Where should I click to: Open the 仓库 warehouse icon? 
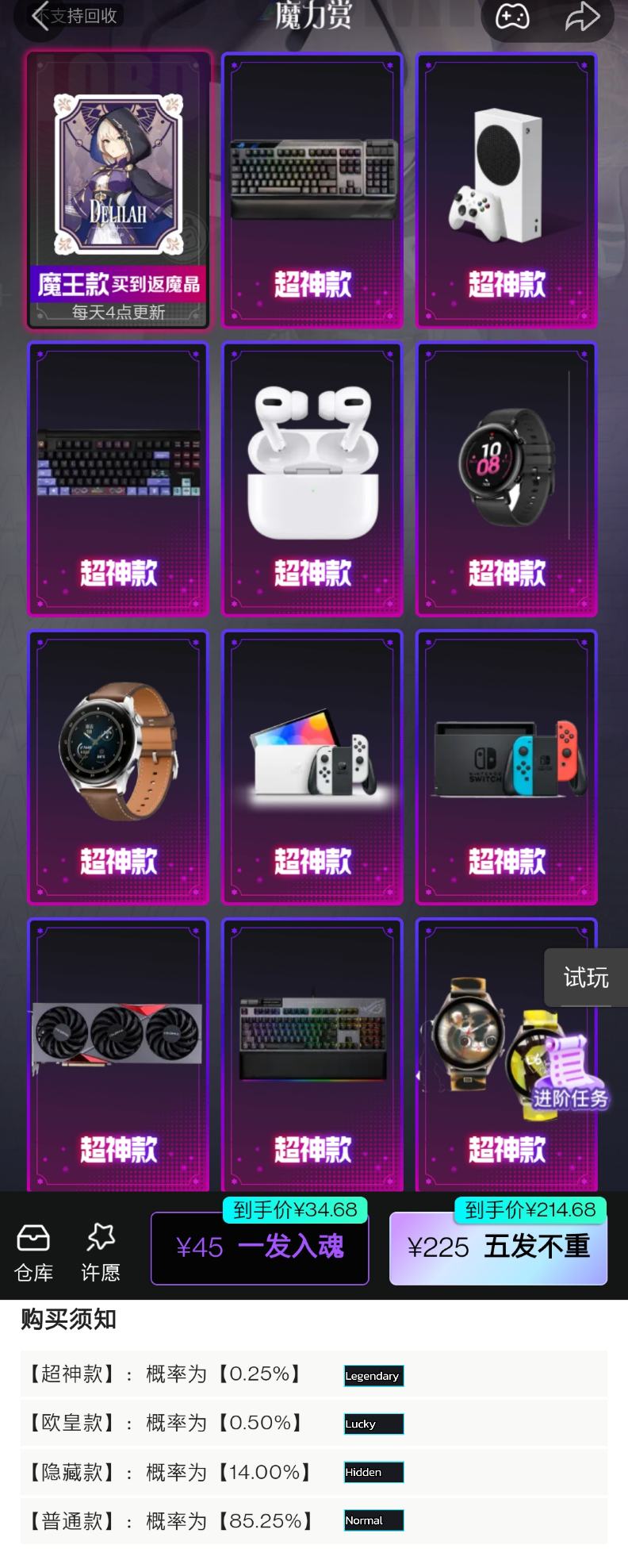33,1251
